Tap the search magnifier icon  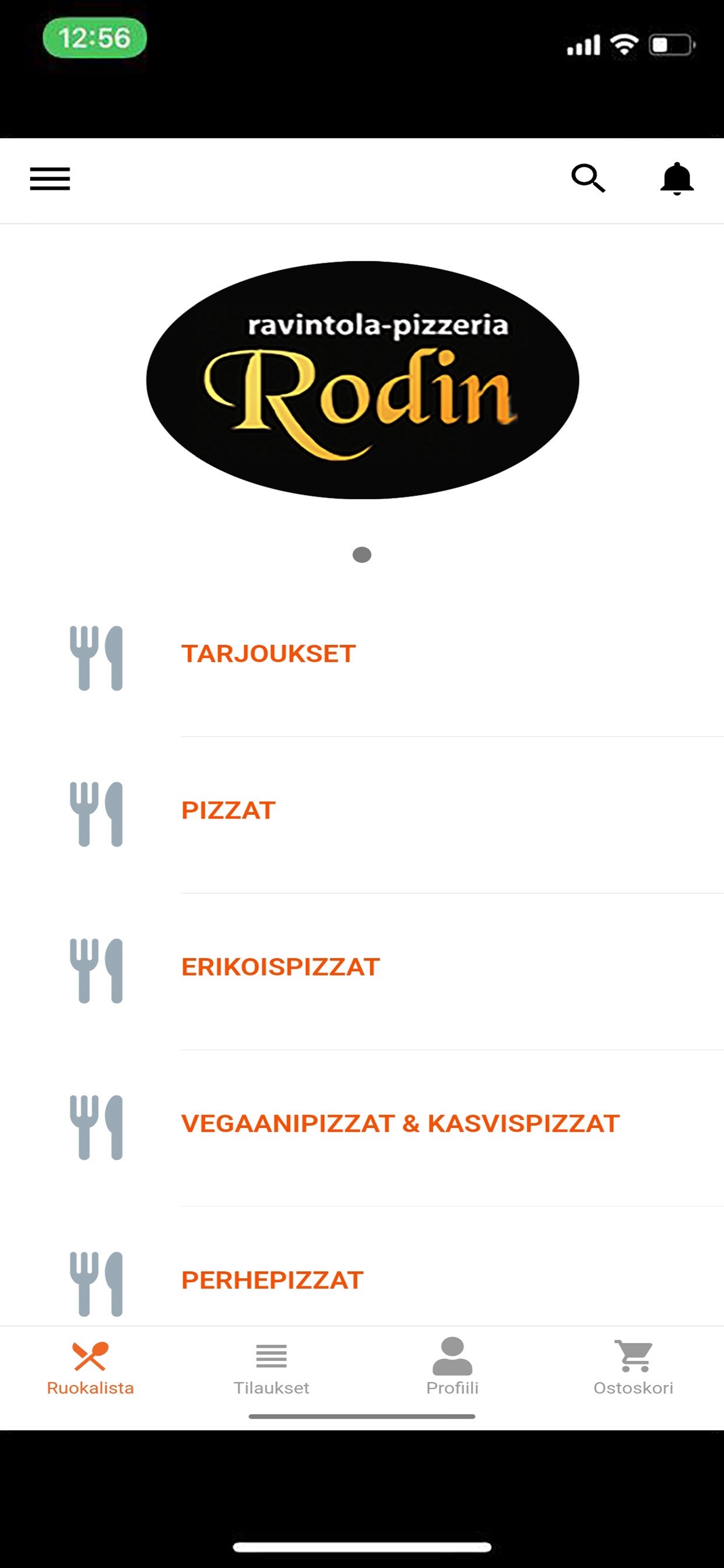pos(588,179)
